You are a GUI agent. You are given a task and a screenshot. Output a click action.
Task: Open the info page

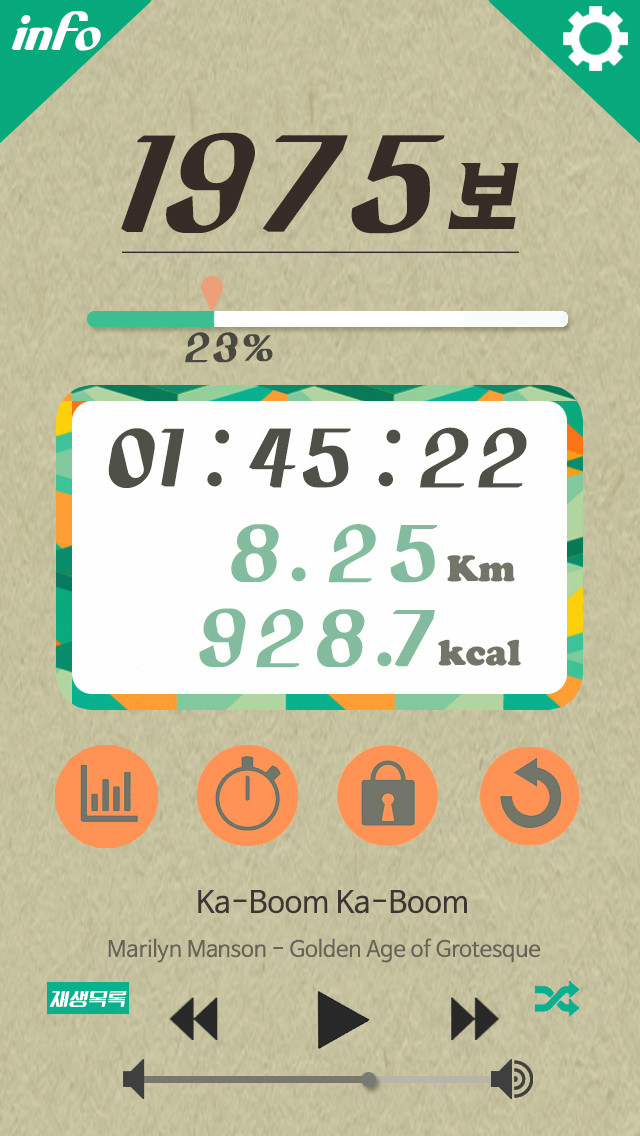click(56, 36)
